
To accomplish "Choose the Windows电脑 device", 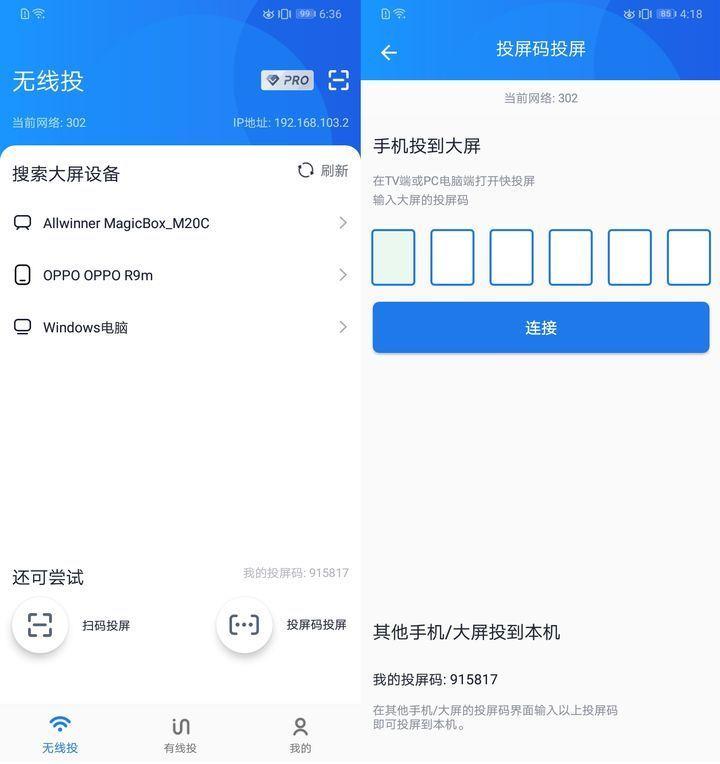I will (180, 327).
